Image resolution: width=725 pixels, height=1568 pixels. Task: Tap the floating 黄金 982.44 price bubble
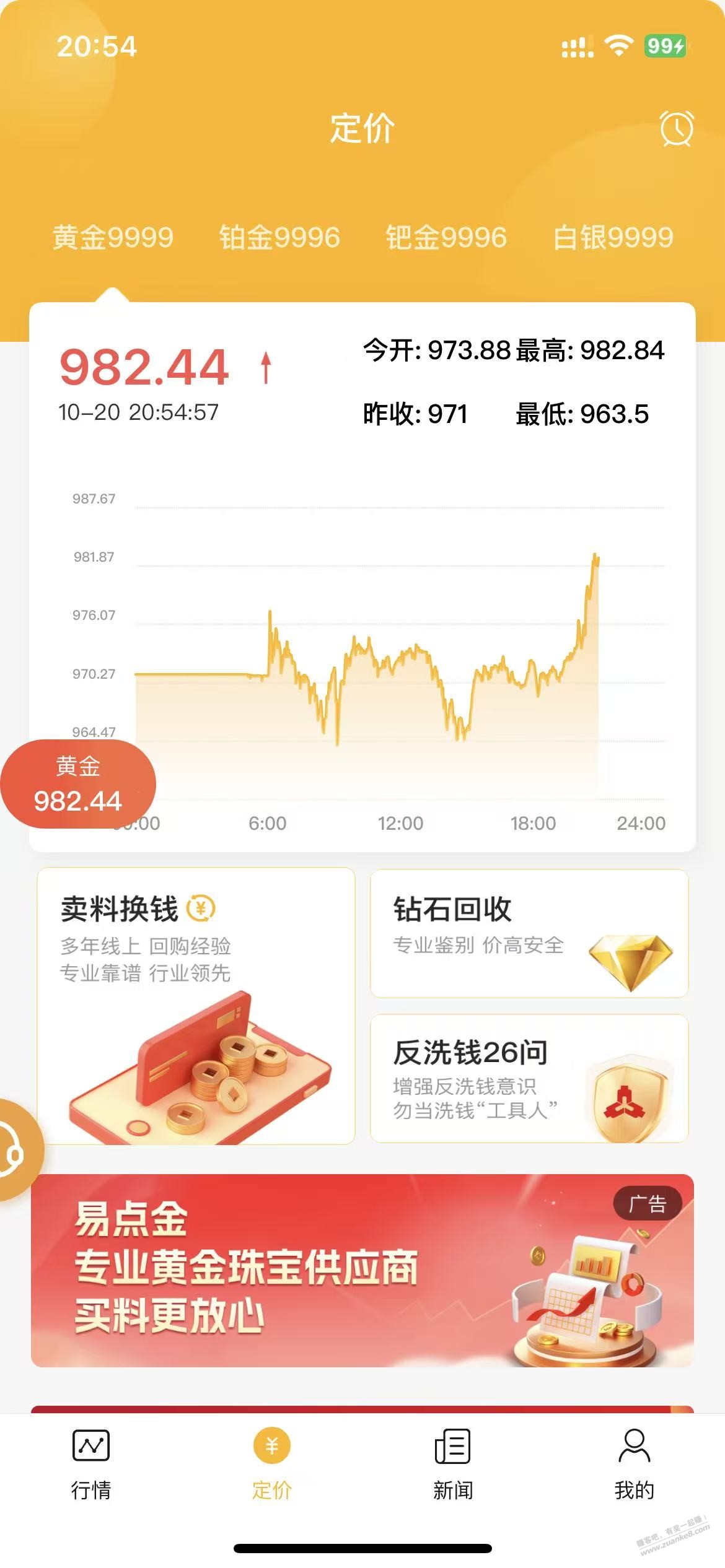pos(78,785)
